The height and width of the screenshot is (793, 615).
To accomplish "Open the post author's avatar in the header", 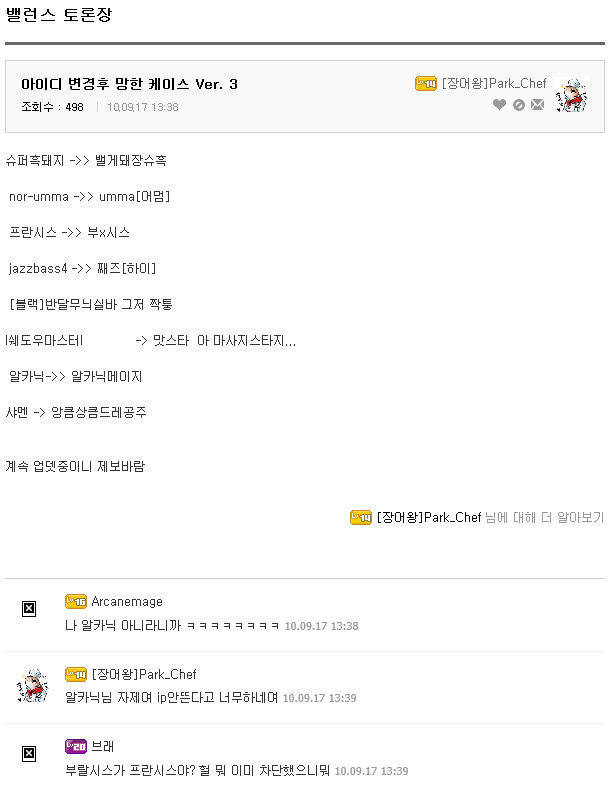I will pyautogui.click(x=571, y=95).
